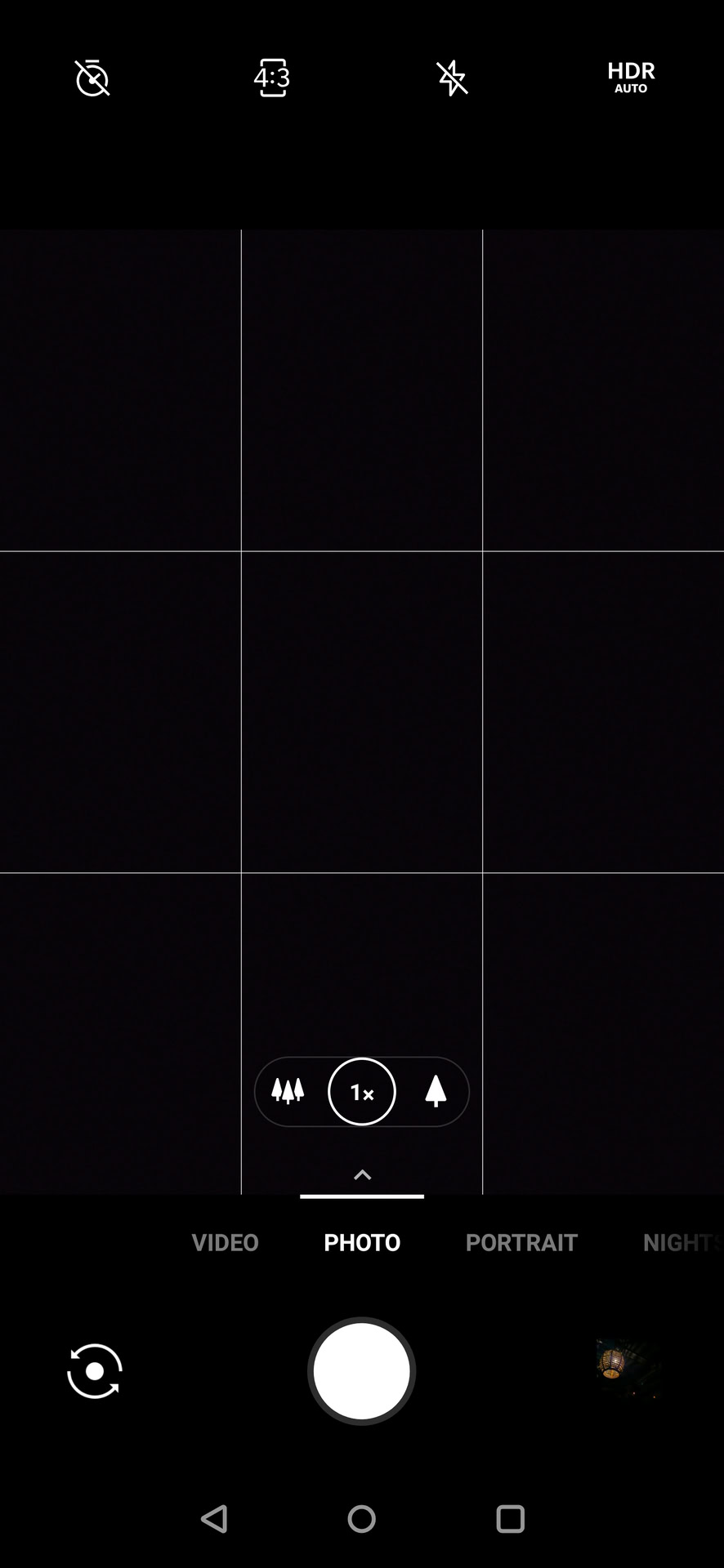Open the timer setting
Screen dimensions: 724x1568
tap(92, 78)
